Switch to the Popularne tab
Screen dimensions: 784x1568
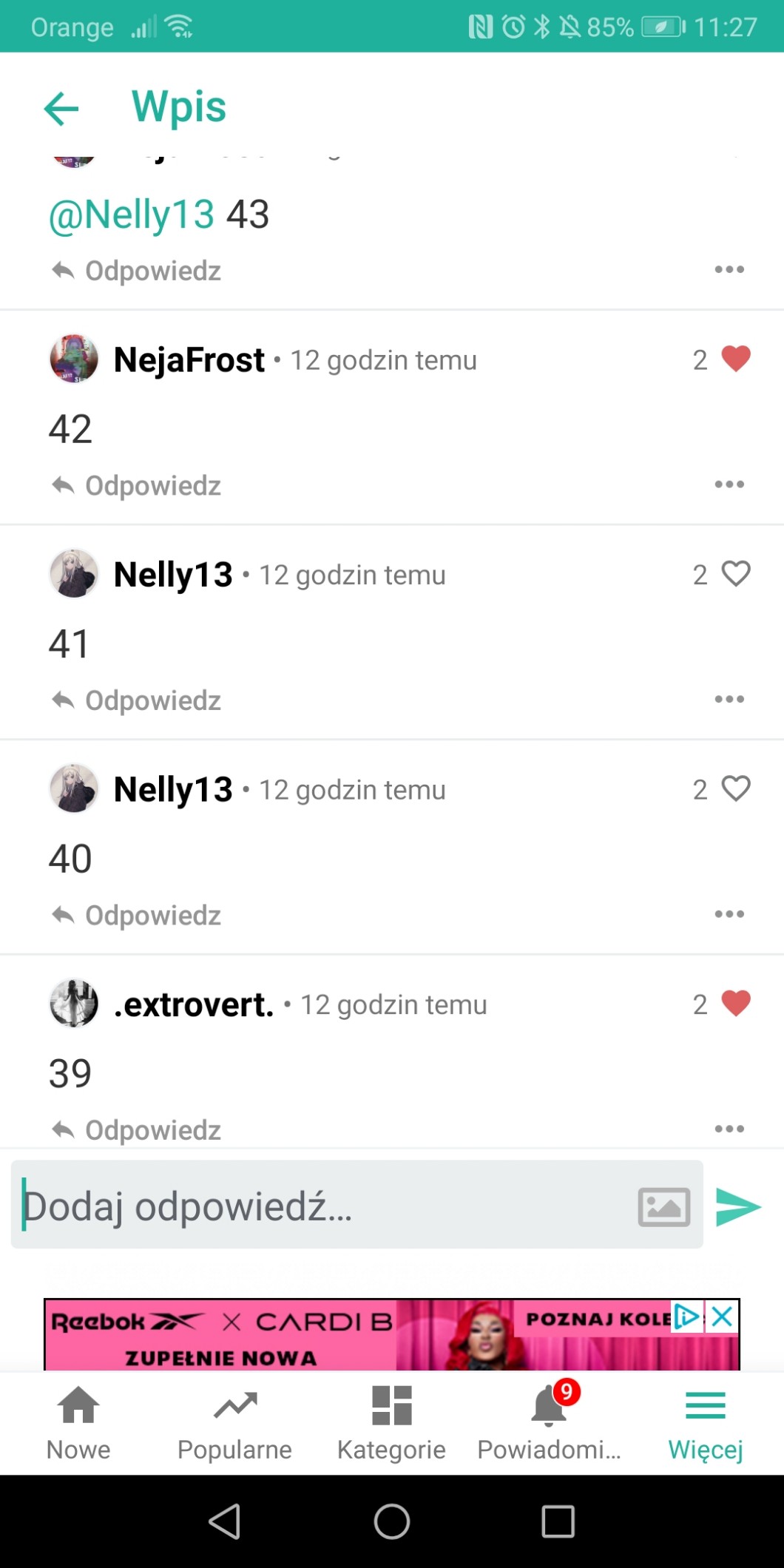(x=234, y=1423)
